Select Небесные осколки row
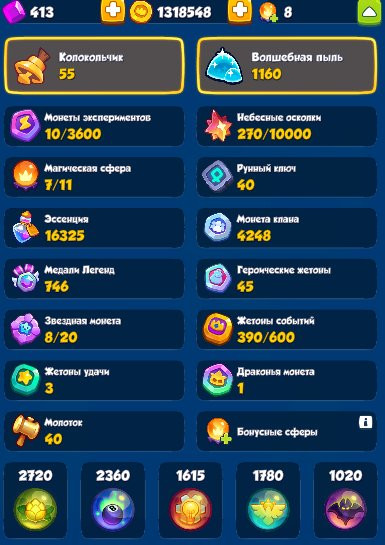Screen dimensions: 385x545 287,126
